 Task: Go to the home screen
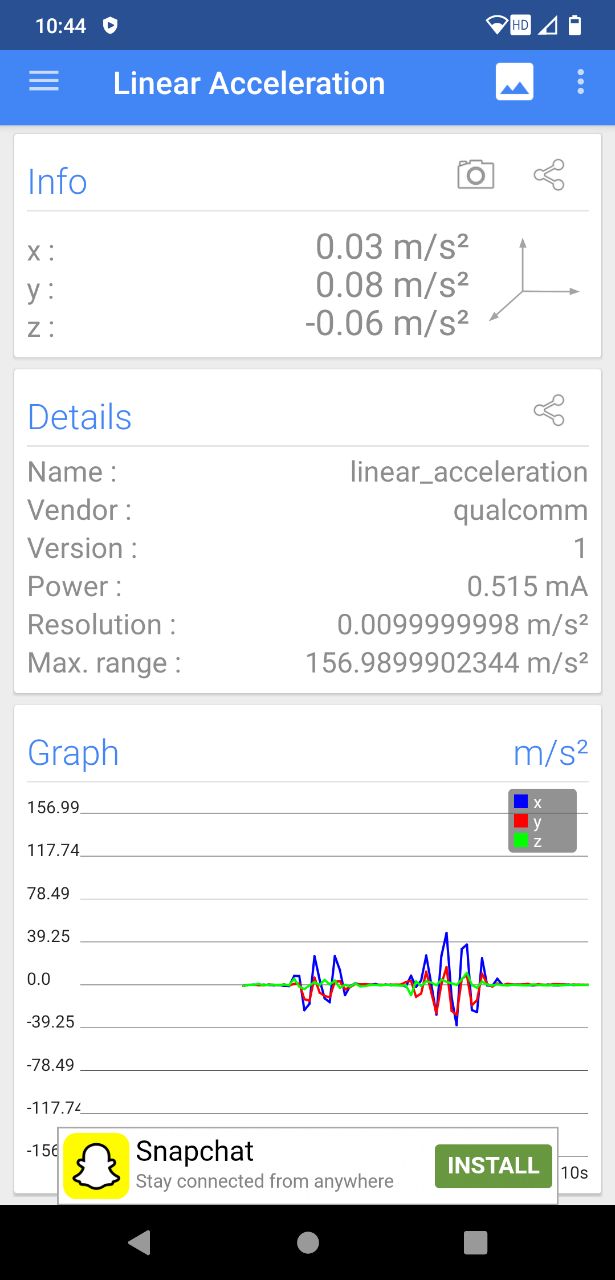[308, 1243]
